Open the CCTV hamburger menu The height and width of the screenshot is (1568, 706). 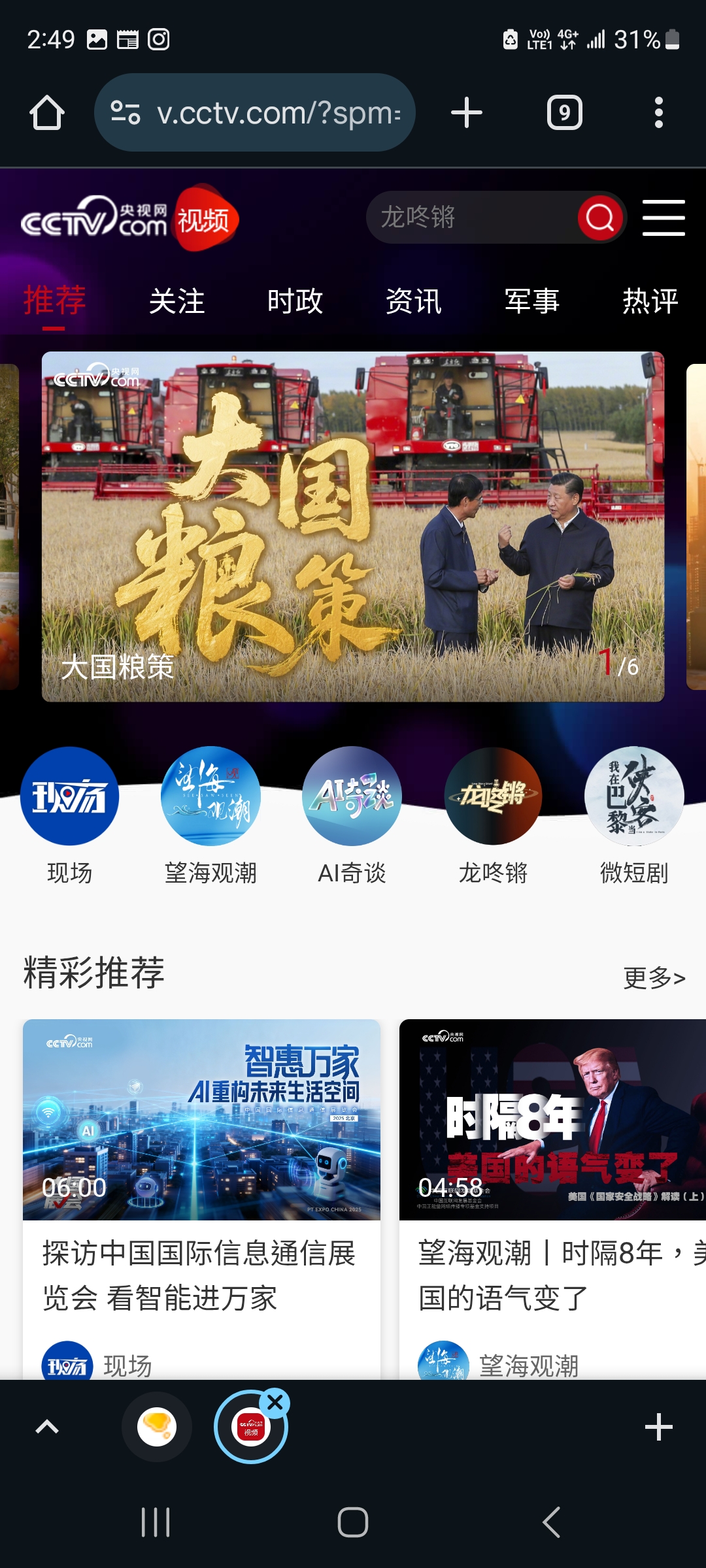(663, 218)
